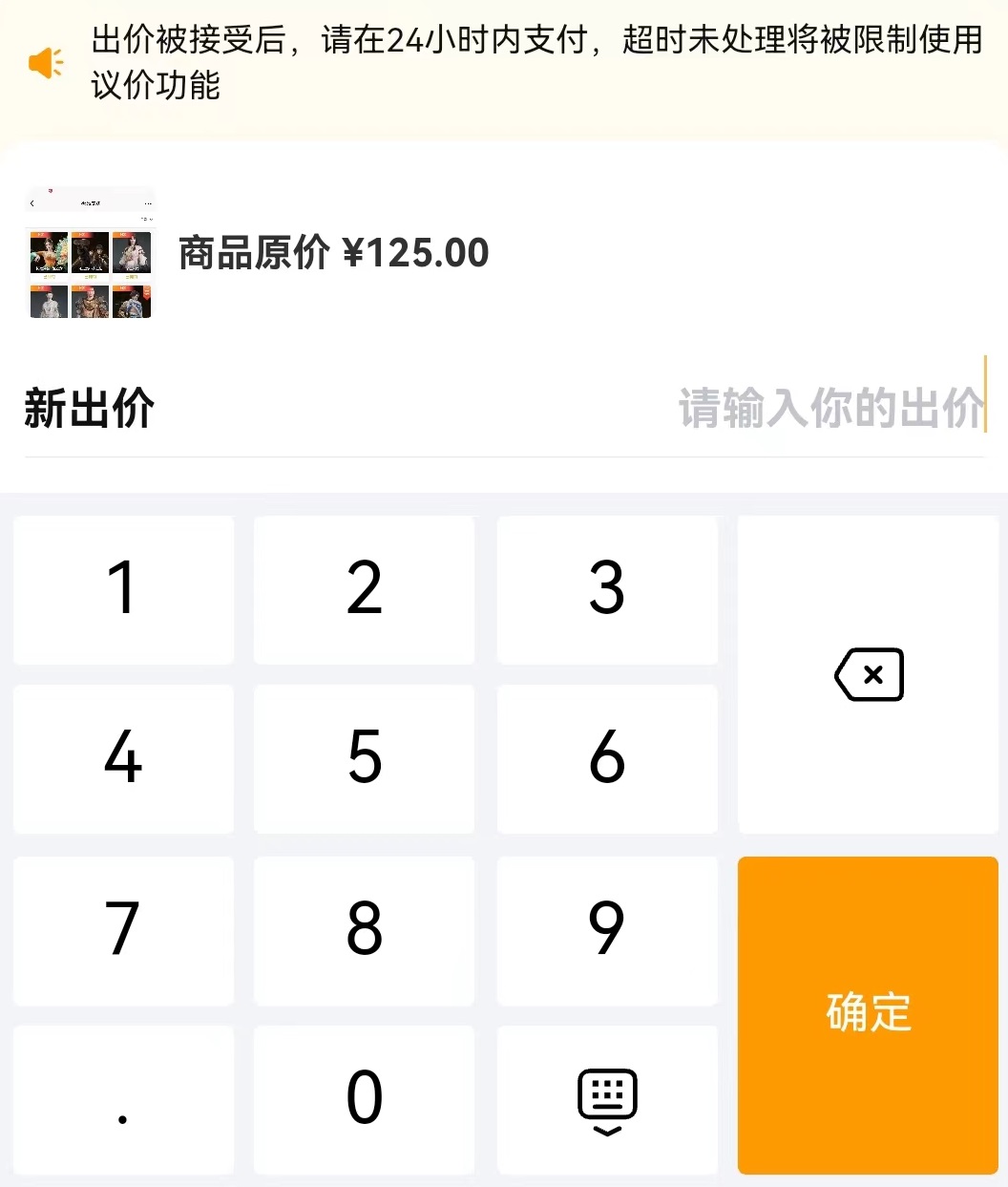Enter digit 8 on the keypad
The width and height of the screenshot is (1008, 1187).
(x=364, y=929)
